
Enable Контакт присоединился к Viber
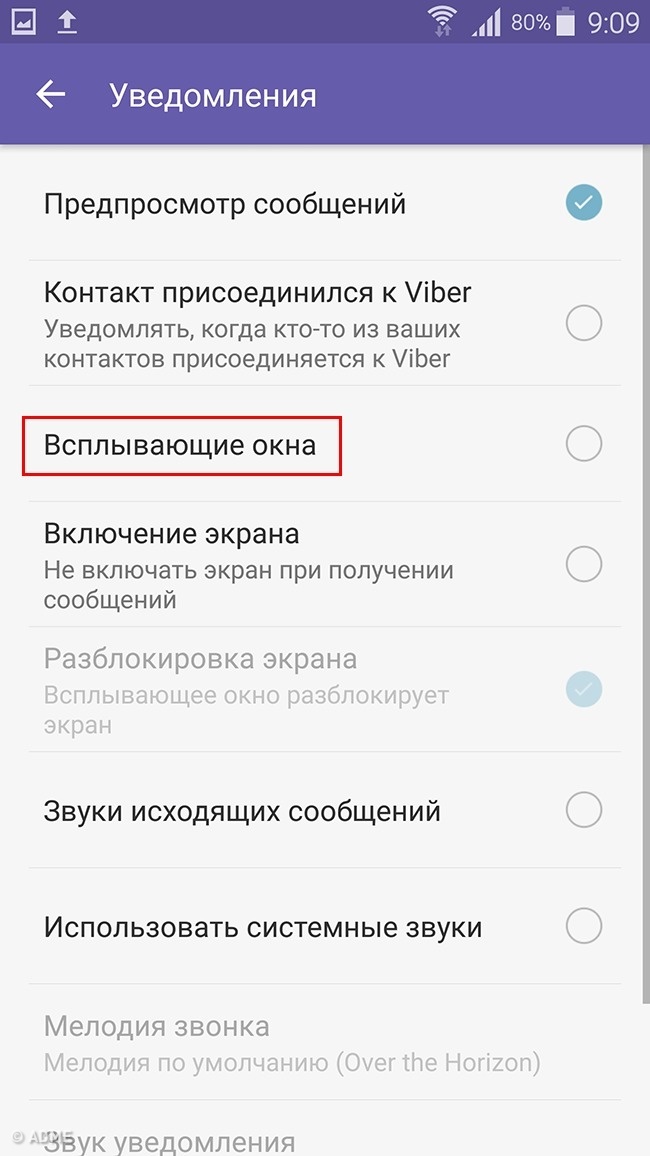coord(584,323)
